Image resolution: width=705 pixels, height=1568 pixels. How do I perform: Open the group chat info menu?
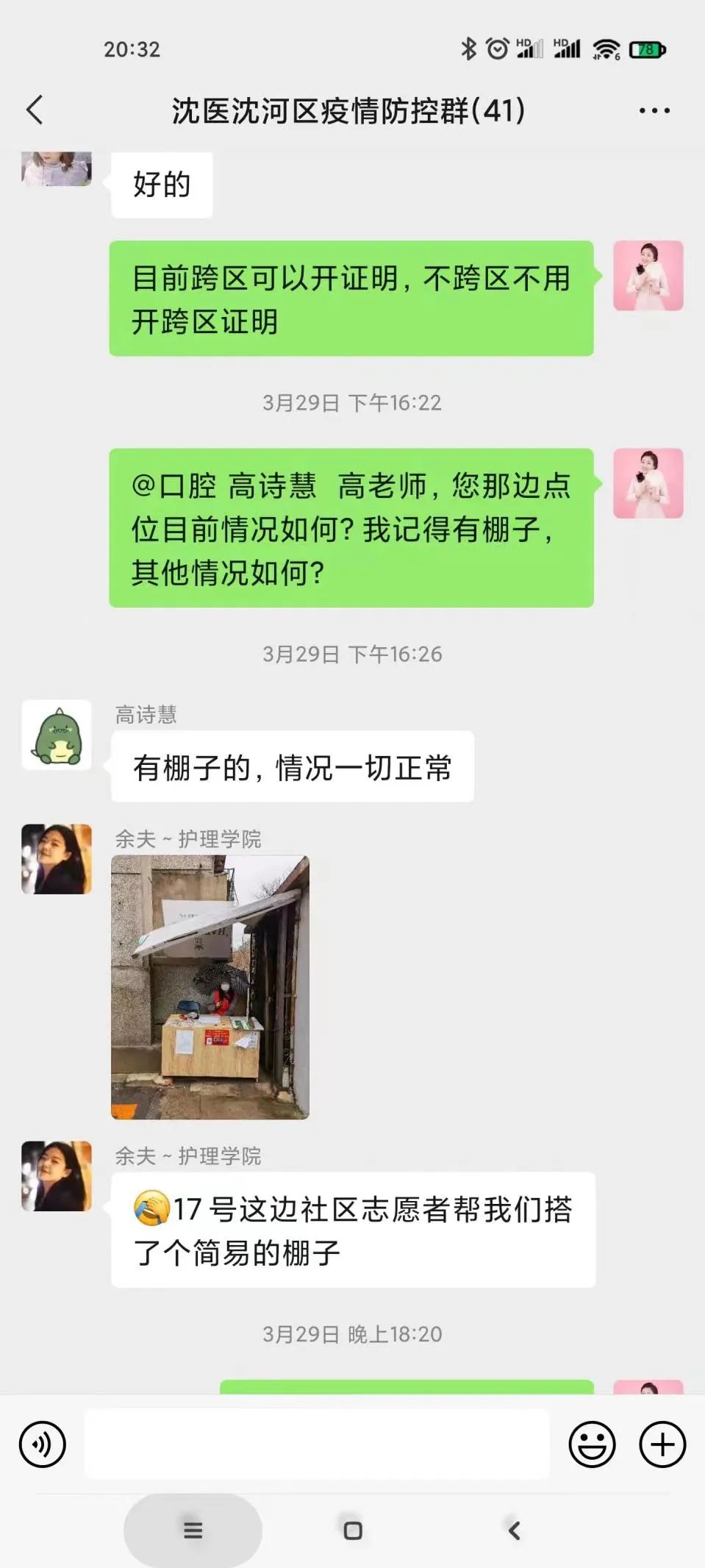pos(654,110)
